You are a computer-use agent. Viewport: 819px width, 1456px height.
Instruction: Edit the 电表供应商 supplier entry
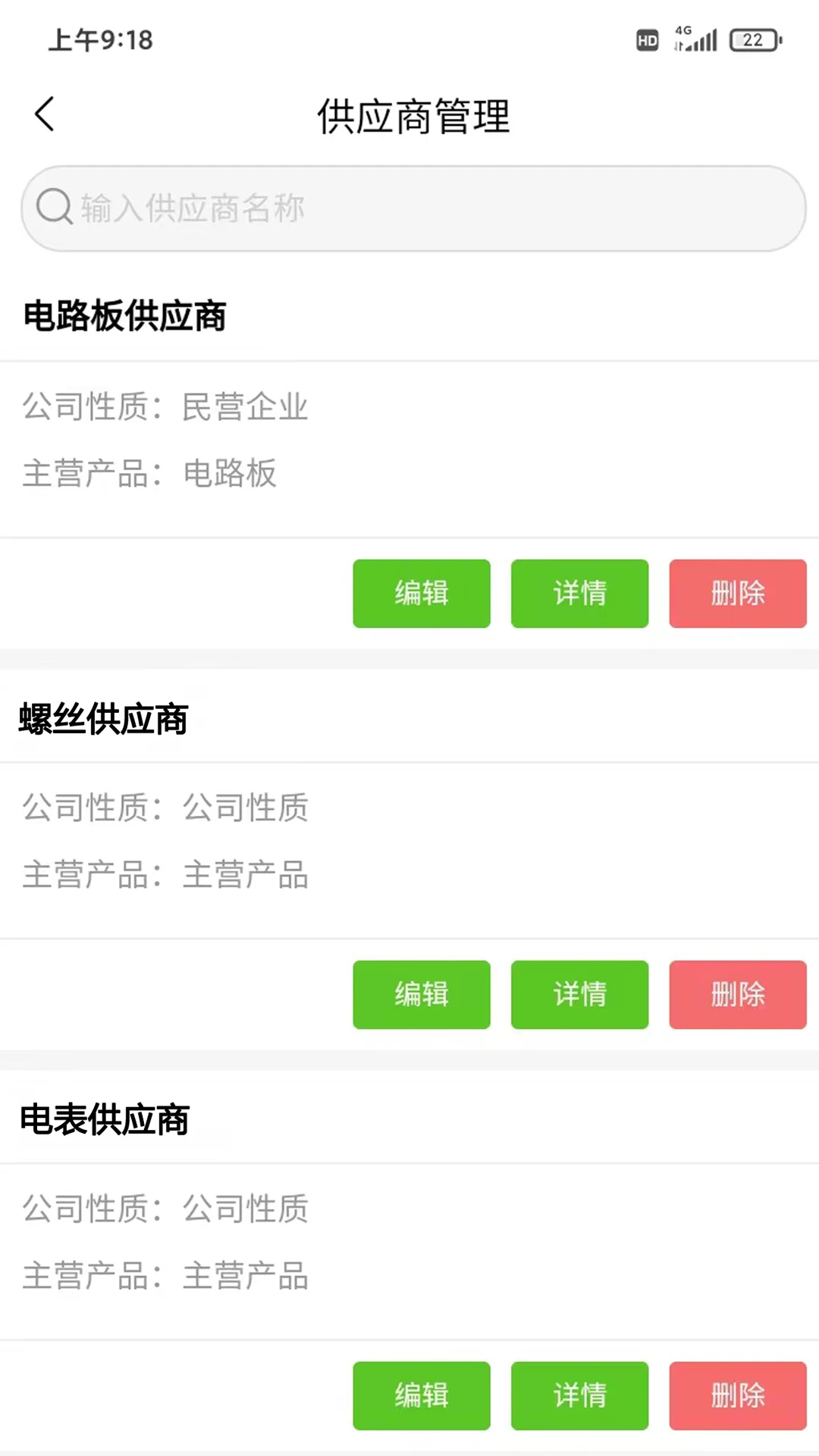(x=422, y=1396)
